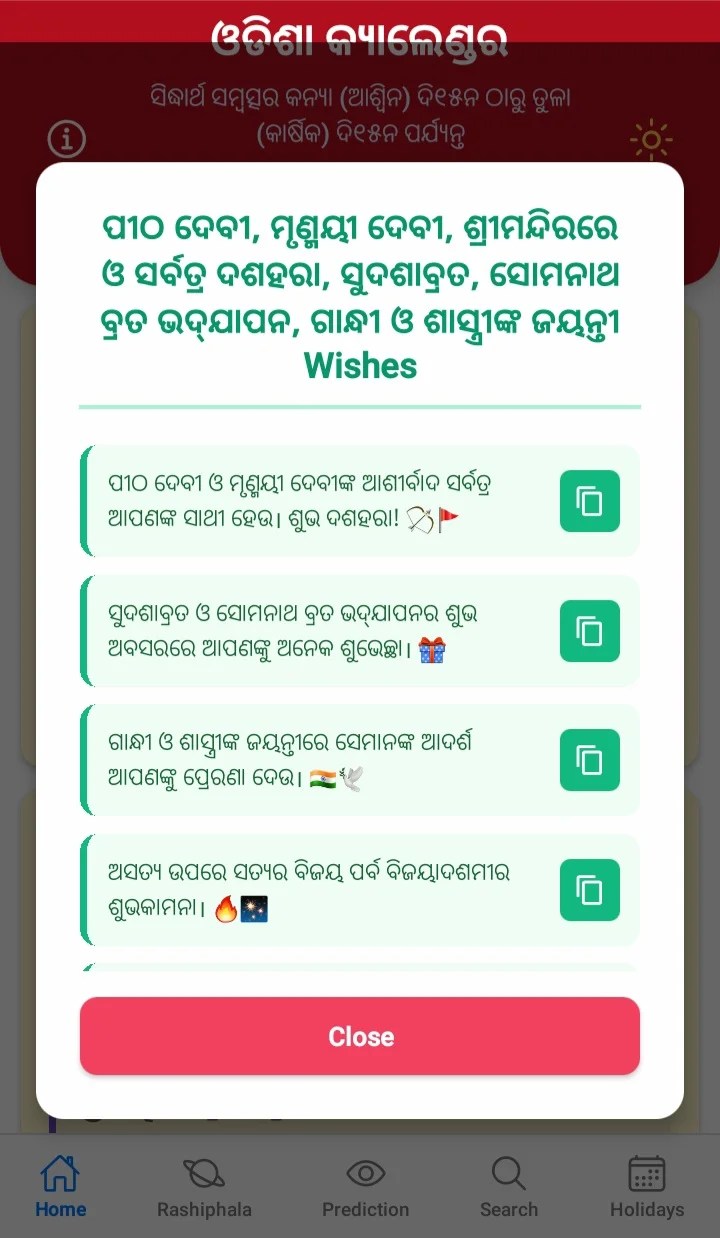Copy the ପୀଠ ଦେବୀ ଦଶହରା wish
720x1238 pixels.
[589, 501]
